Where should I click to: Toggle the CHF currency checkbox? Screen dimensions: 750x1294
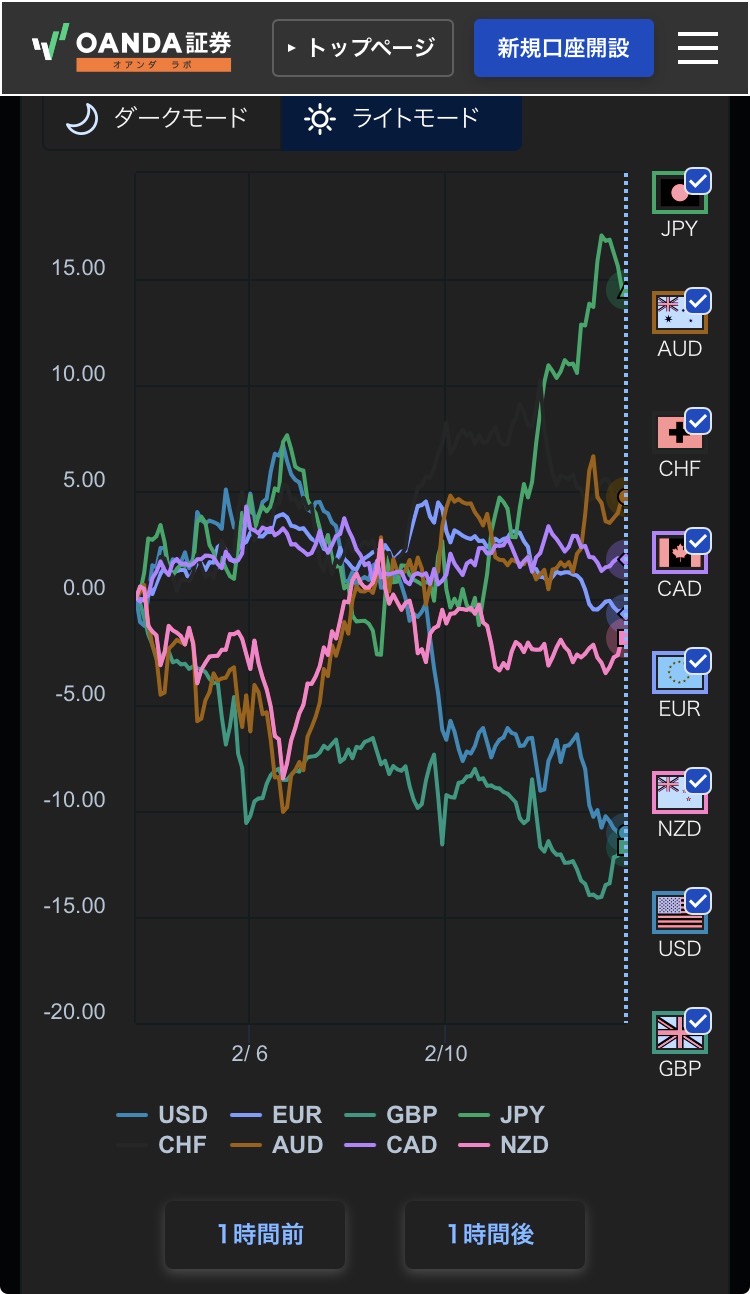tap(697, 422)
